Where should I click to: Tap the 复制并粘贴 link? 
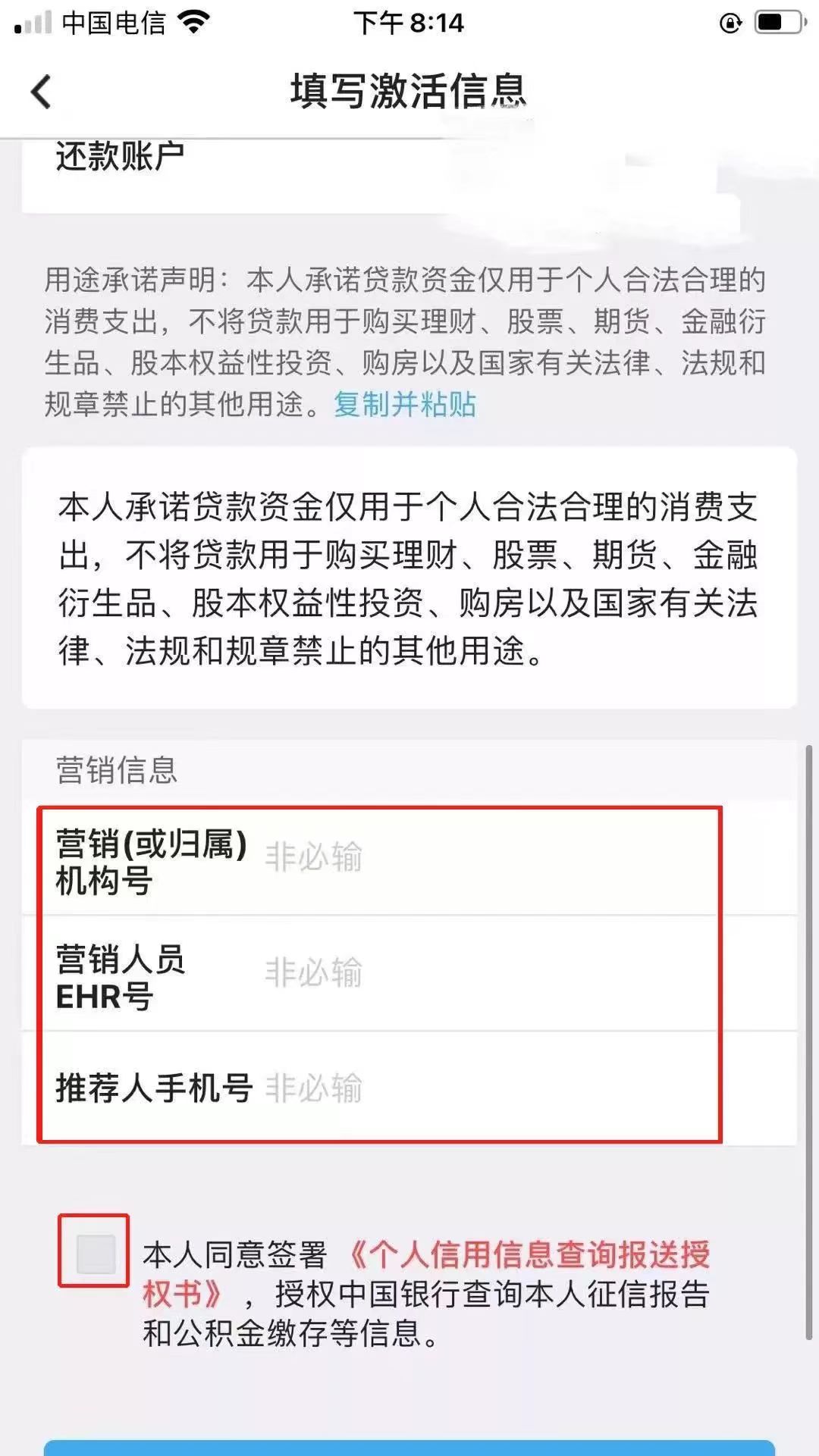pos(405,404)
